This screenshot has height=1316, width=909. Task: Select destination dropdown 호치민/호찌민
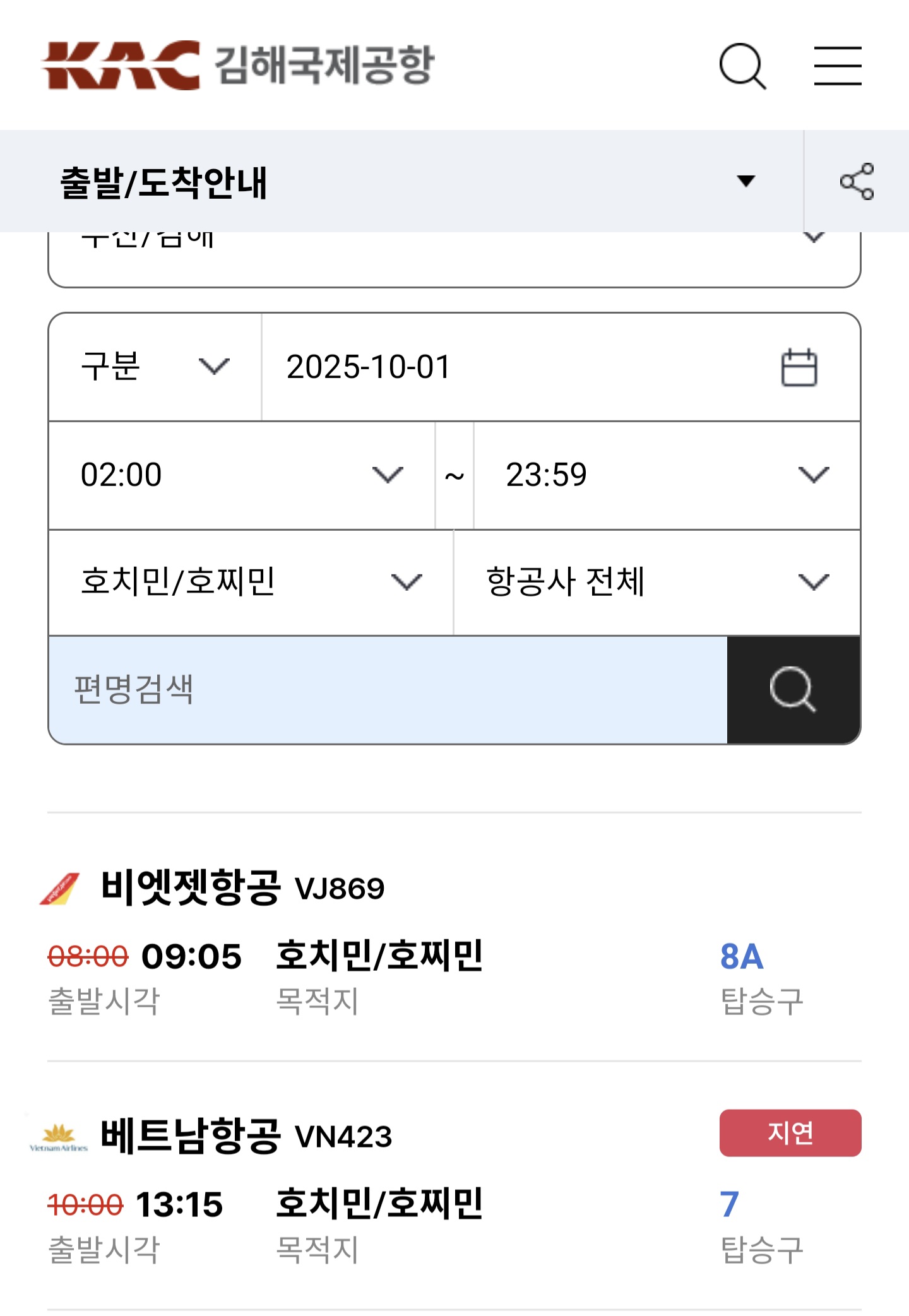(251, 582)
